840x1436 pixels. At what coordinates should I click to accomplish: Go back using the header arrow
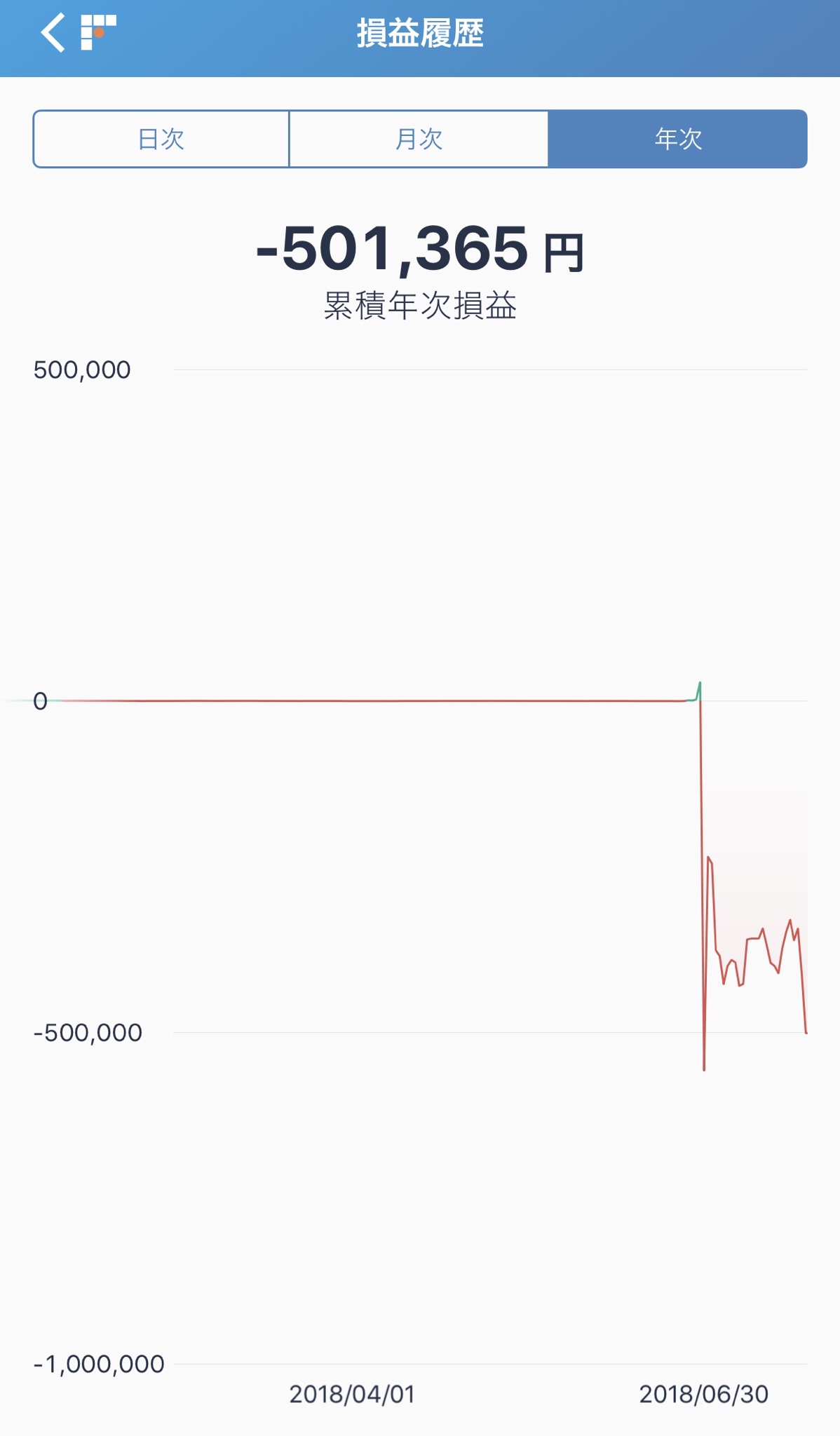point(53,33)
